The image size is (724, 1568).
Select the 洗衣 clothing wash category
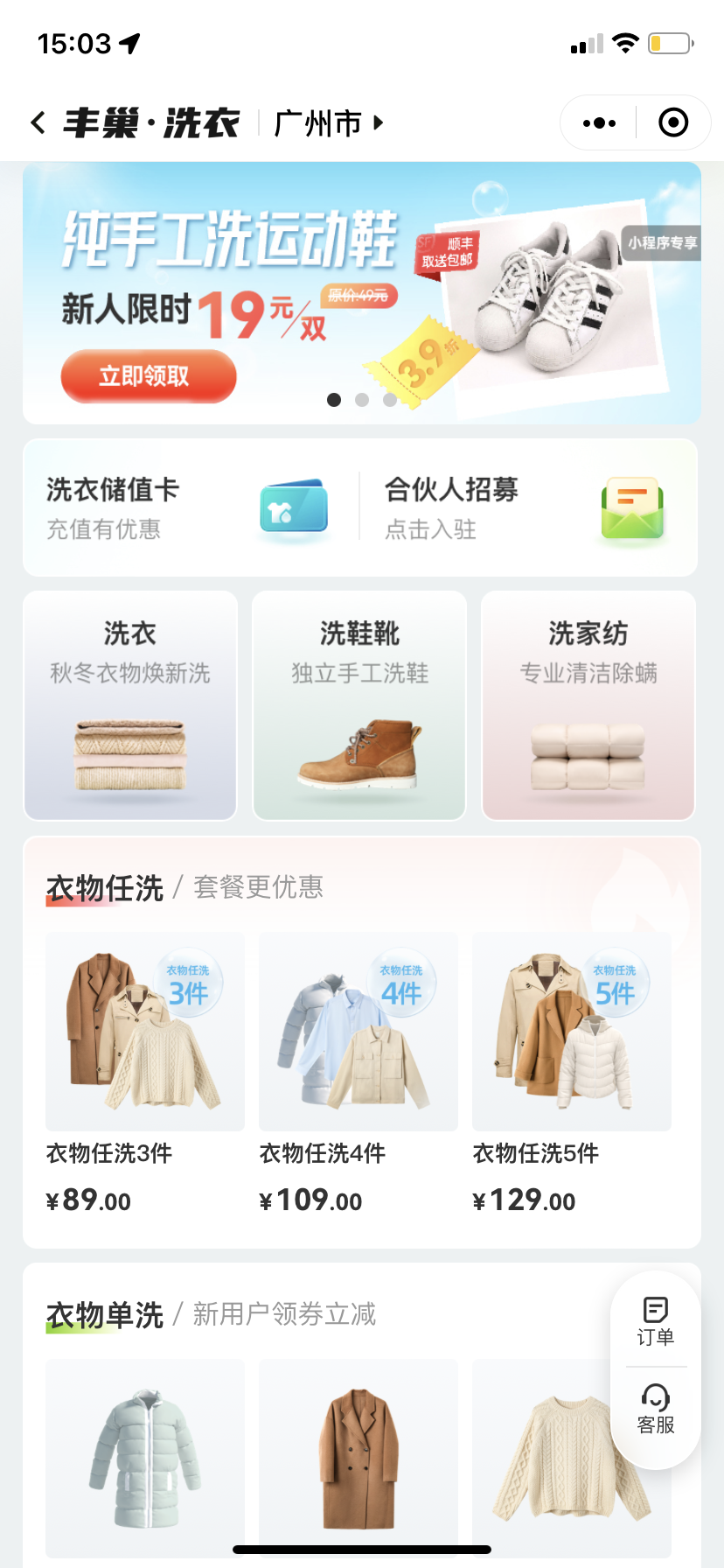130,705
